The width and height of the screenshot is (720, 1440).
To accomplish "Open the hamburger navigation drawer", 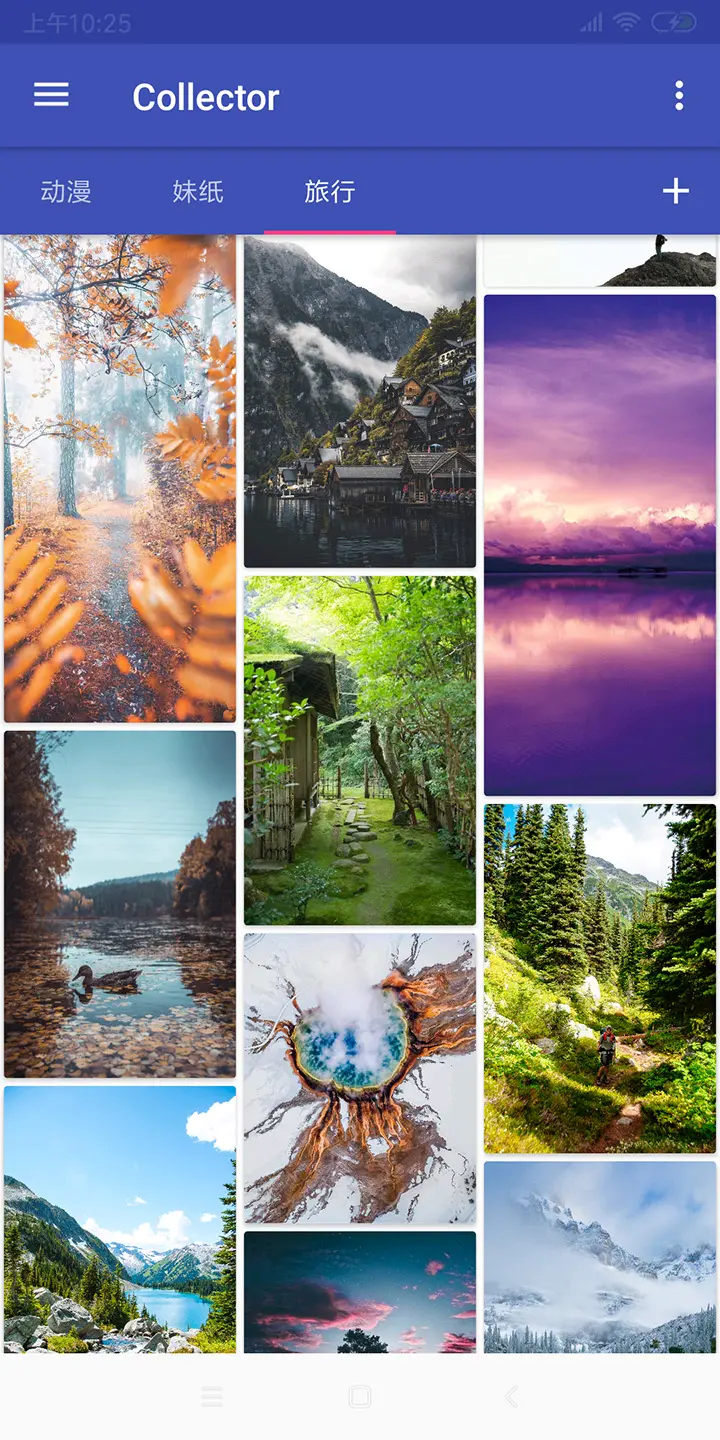I will click(x=51, y=96).
